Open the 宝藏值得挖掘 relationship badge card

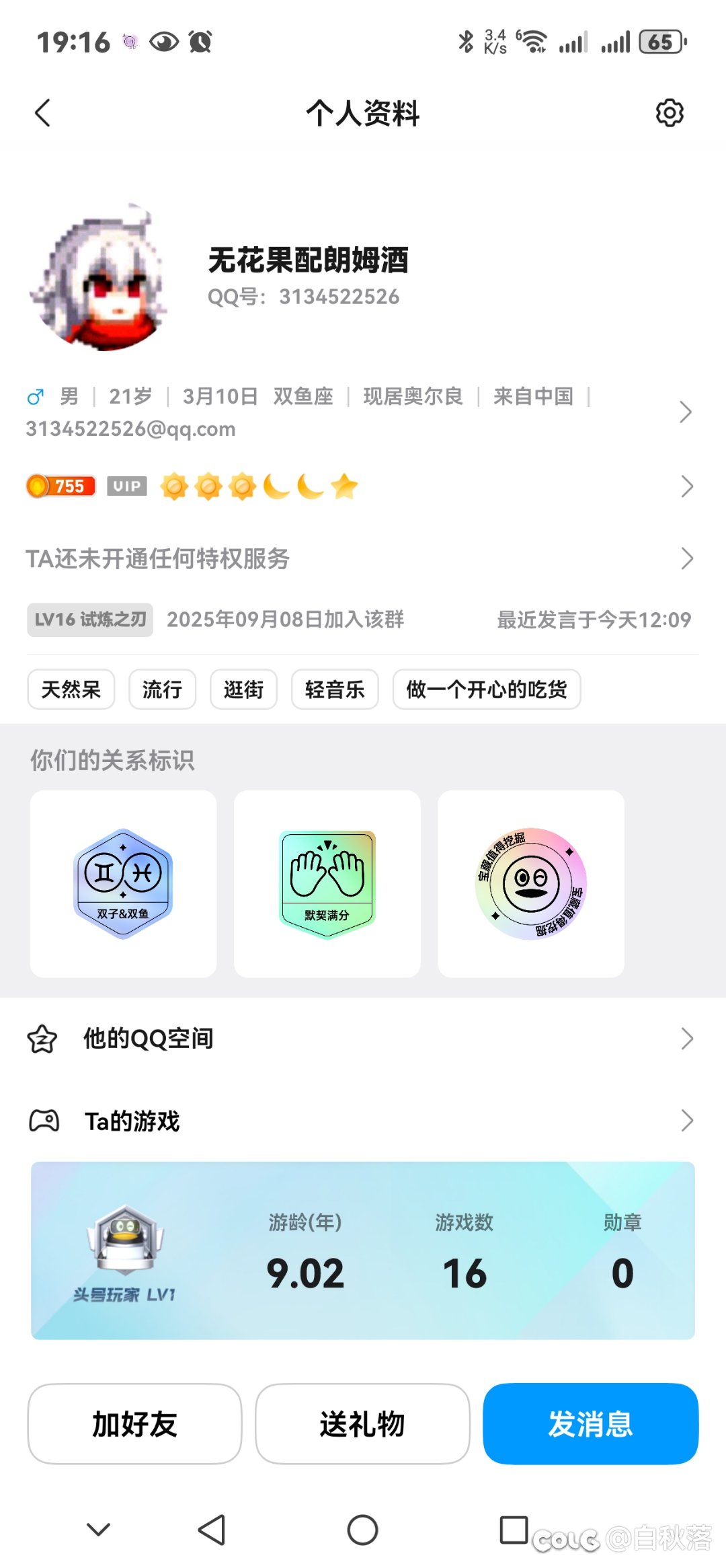tap(531, 884)
